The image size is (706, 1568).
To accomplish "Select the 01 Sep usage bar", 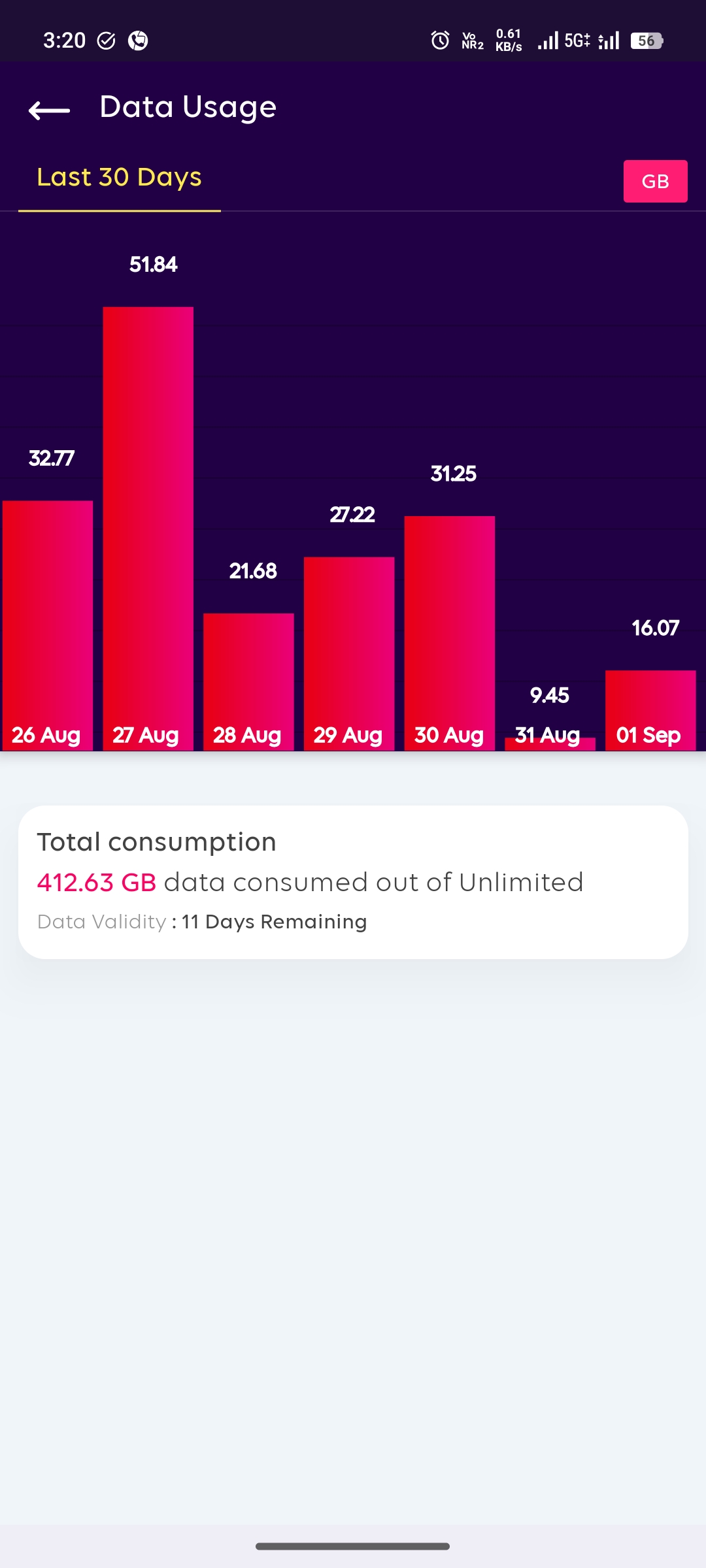I will point(650,710).
